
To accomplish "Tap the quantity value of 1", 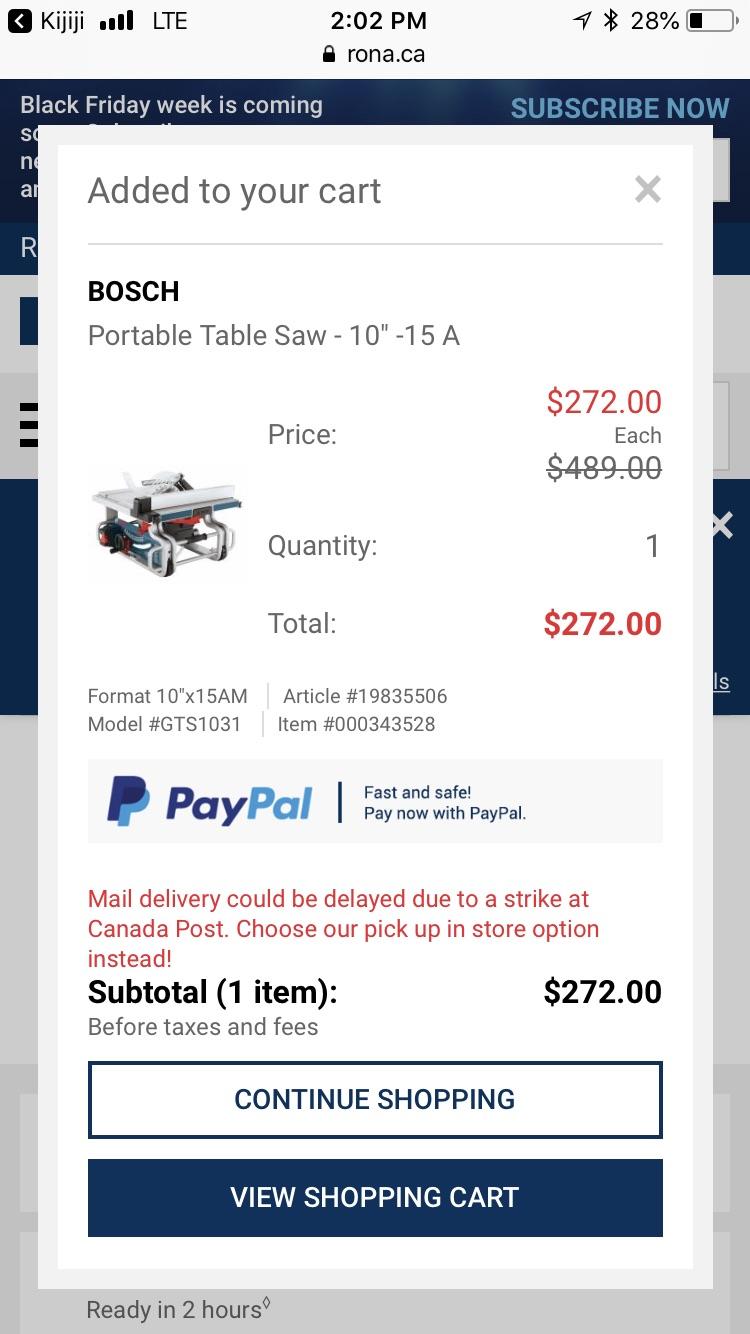I will coord(652,546).
